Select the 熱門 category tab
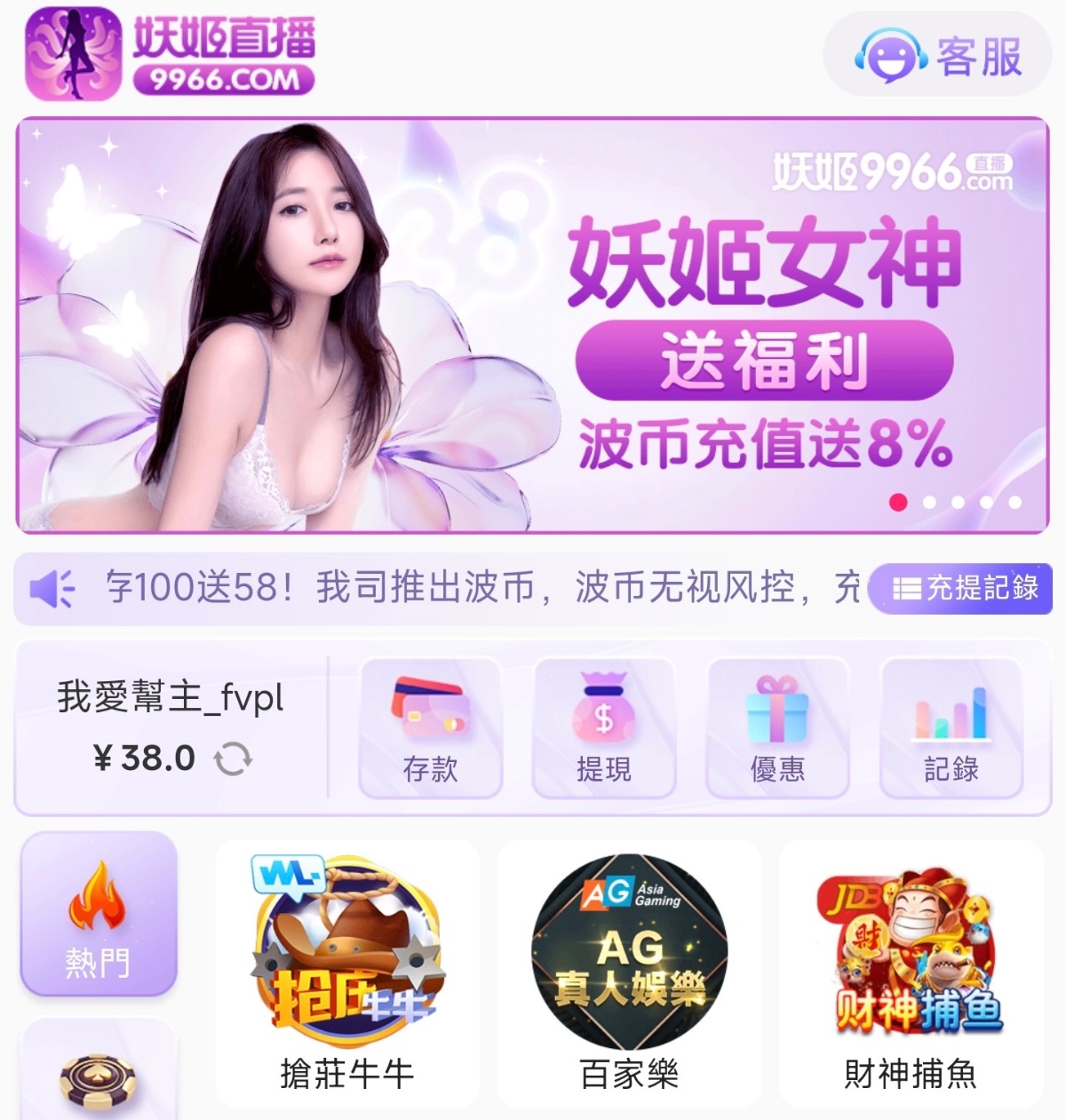Screen dimensions: 1066x1120 (98, 915)
